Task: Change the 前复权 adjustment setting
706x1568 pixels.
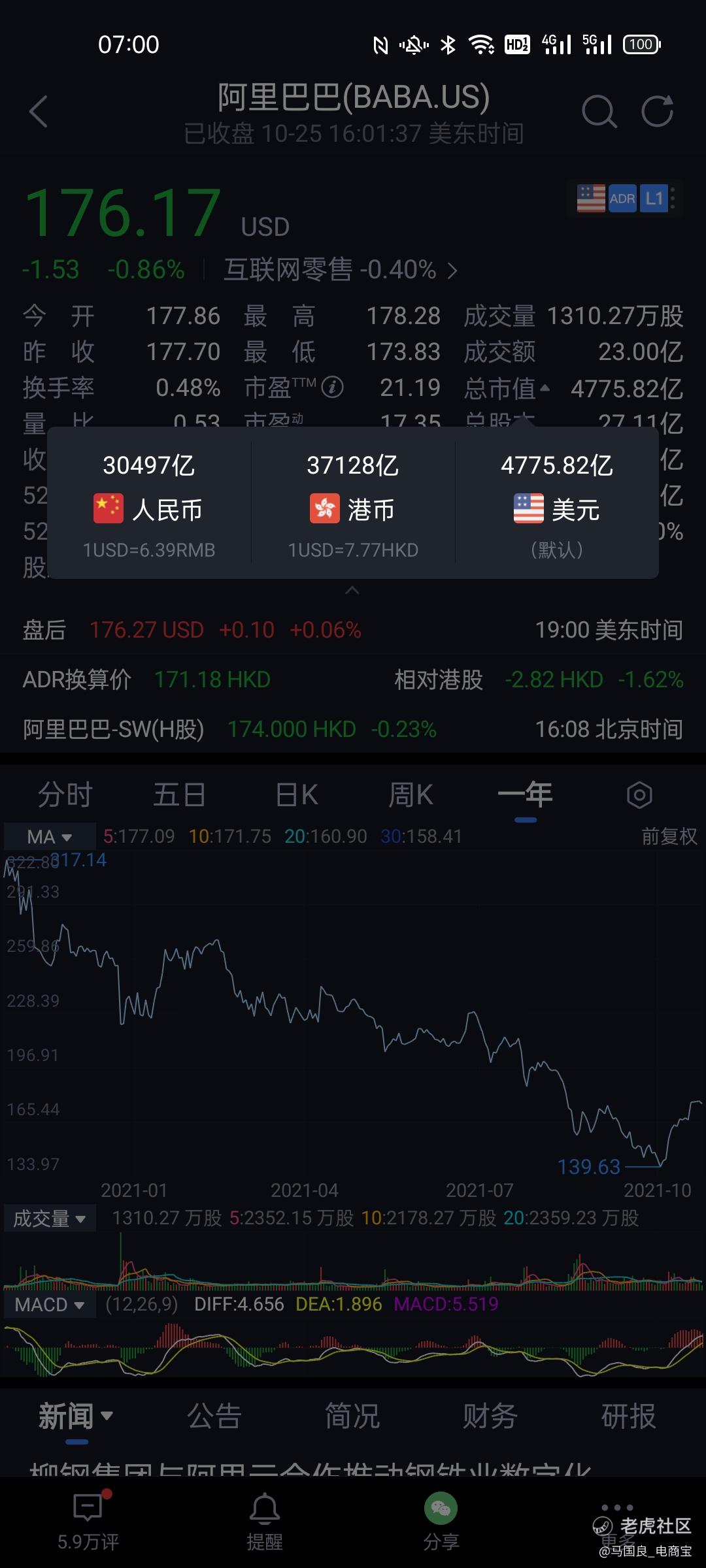Action: pos(669,836)
